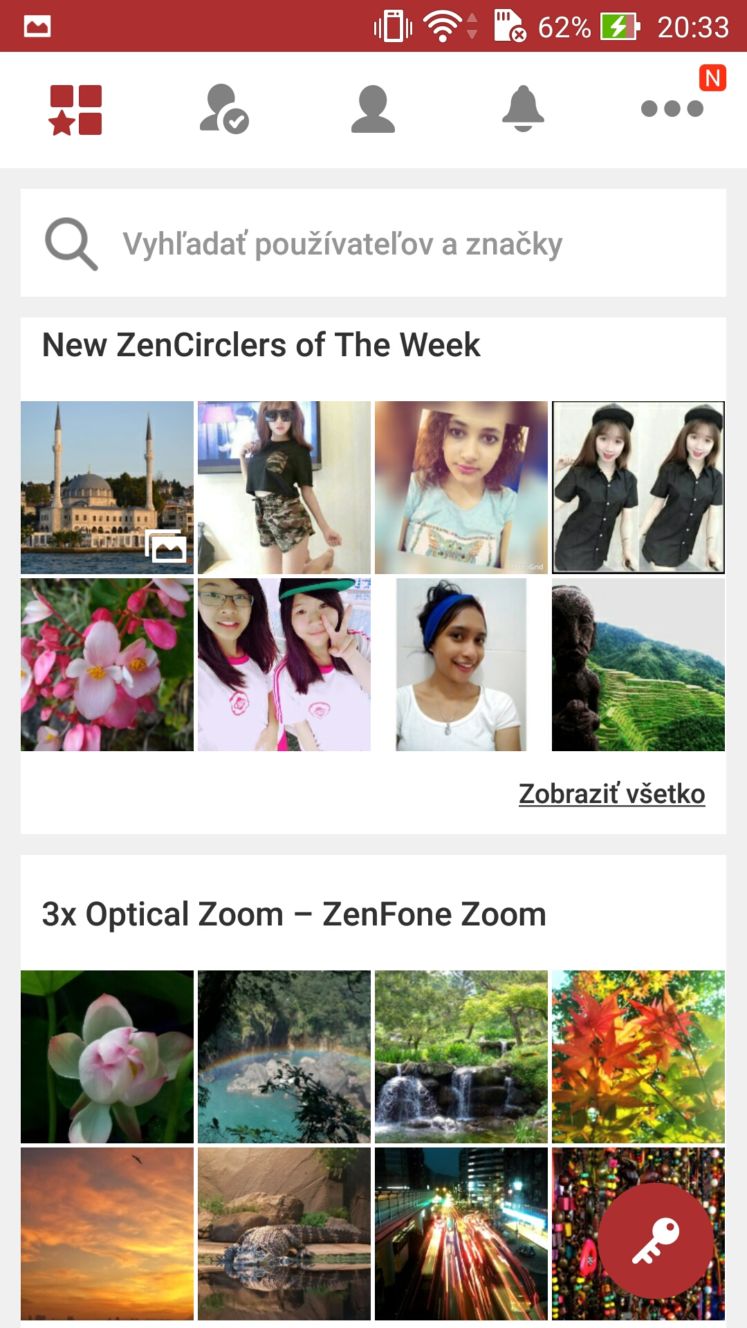Viewport: 747px width, 1328px height.
Task: Open the lotus flower photo
Action: click(x=107, y=1057)
